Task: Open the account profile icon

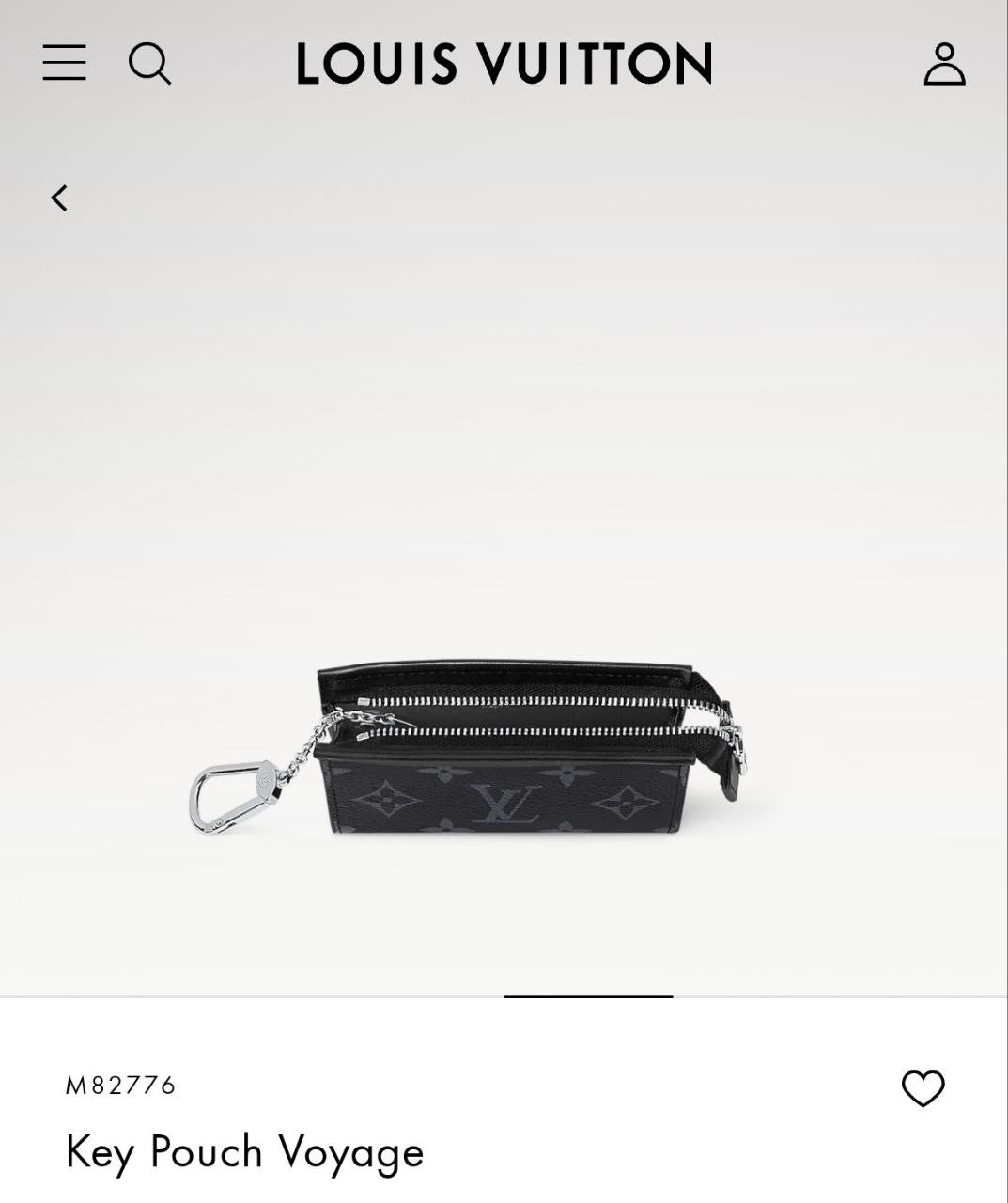Action: [x=944, y=64]
